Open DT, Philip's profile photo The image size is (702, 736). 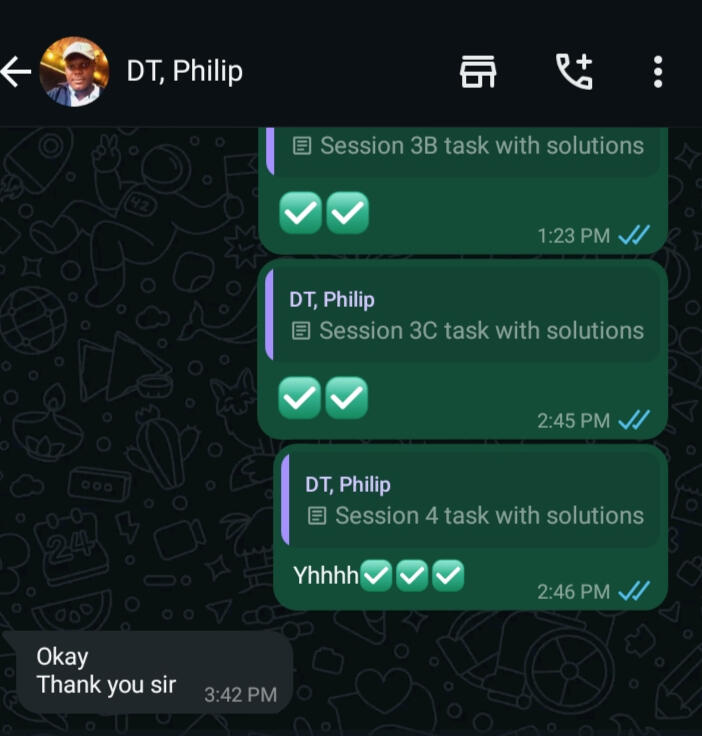point(74,72)
